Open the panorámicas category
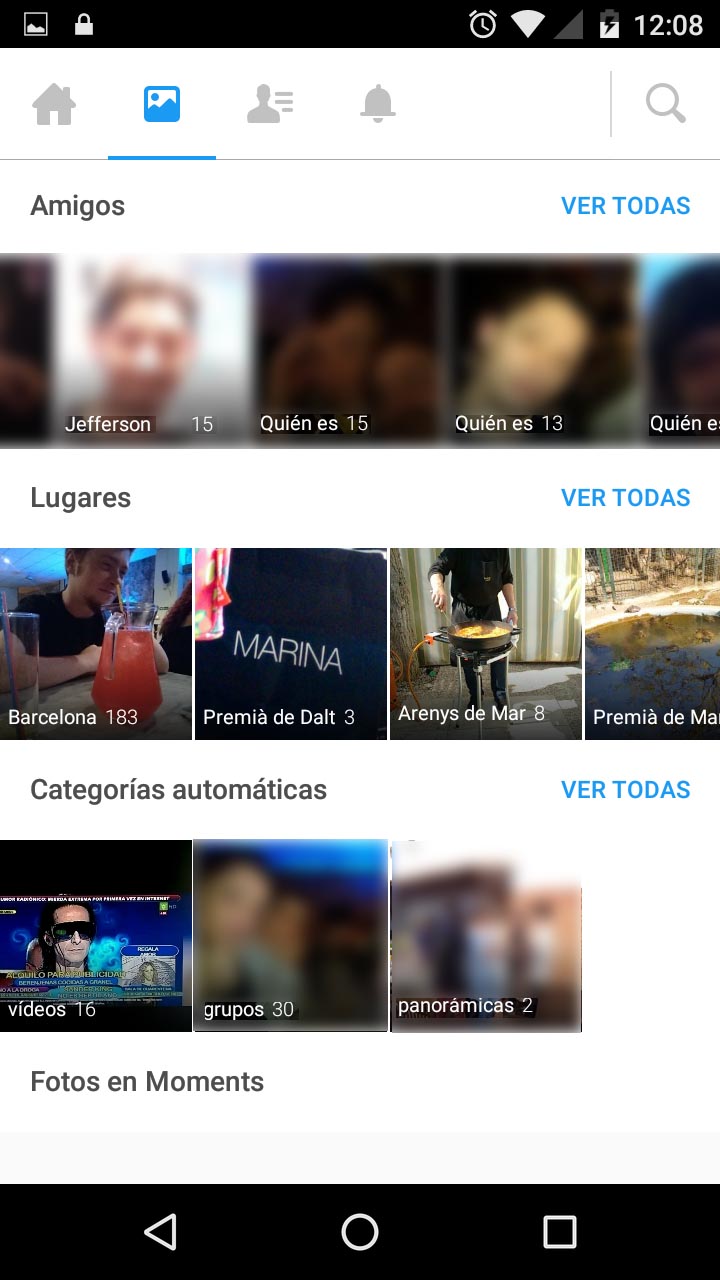 (486, 936)
